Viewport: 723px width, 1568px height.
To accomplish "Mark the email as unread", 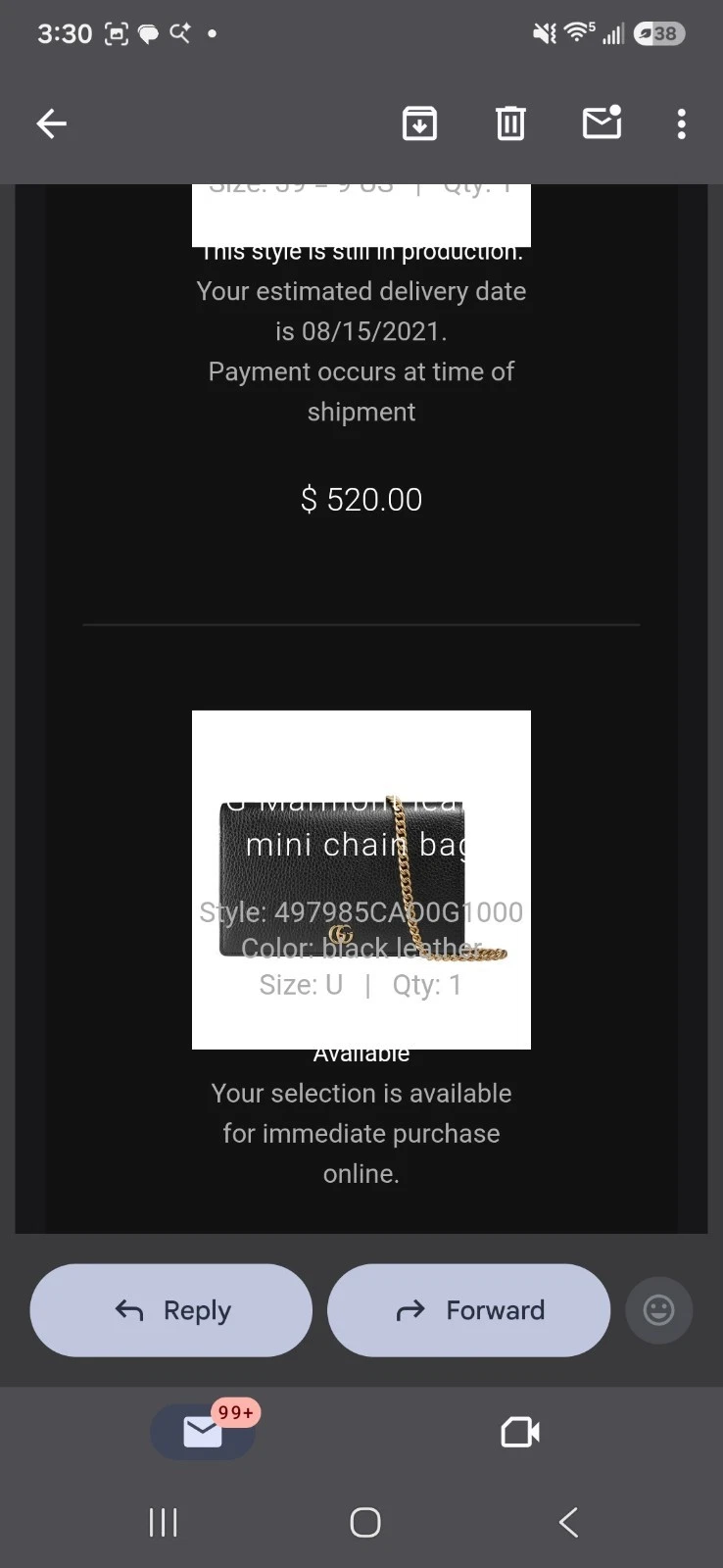I will point(602,122).
